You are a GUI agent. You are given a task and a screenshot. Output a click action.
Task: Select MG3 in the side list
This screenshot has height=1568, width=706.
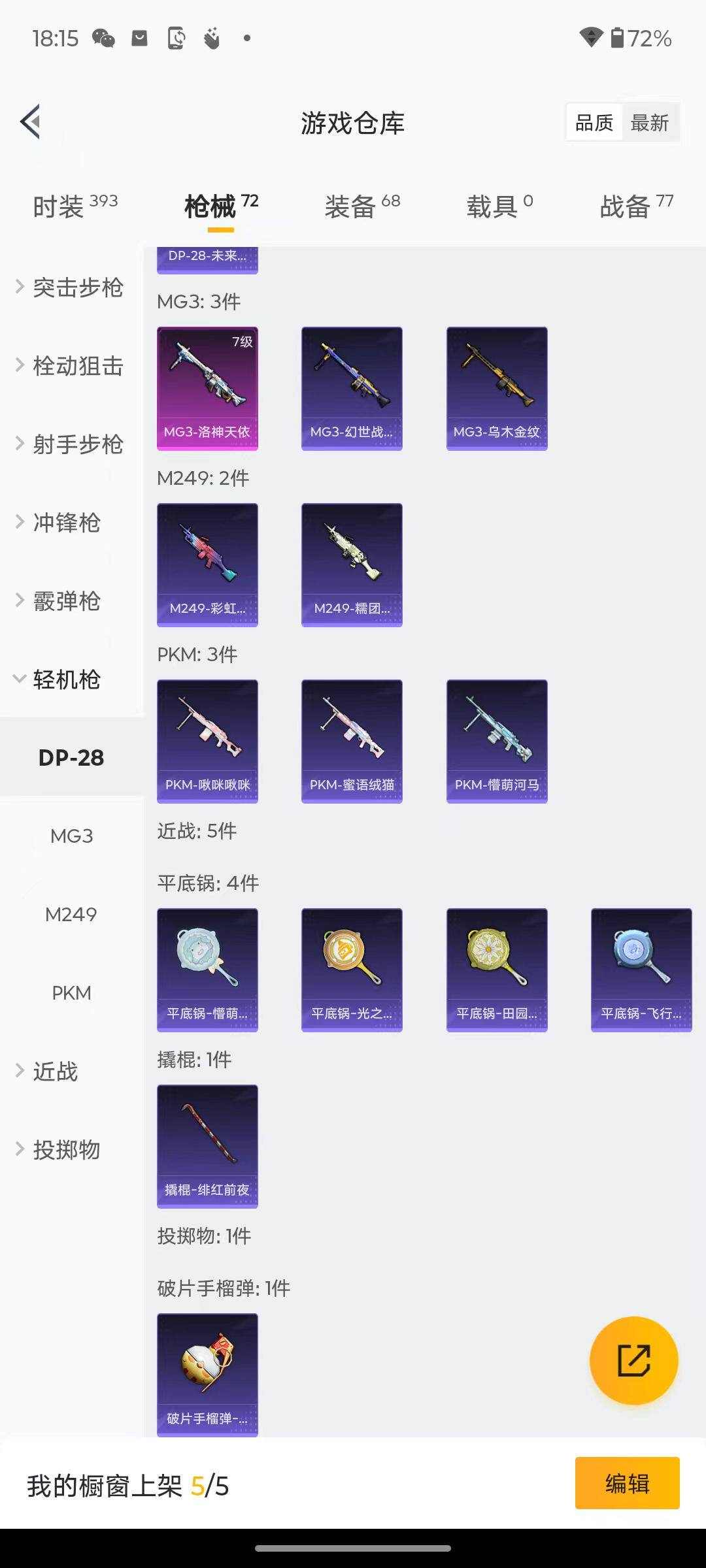[71, 836]
